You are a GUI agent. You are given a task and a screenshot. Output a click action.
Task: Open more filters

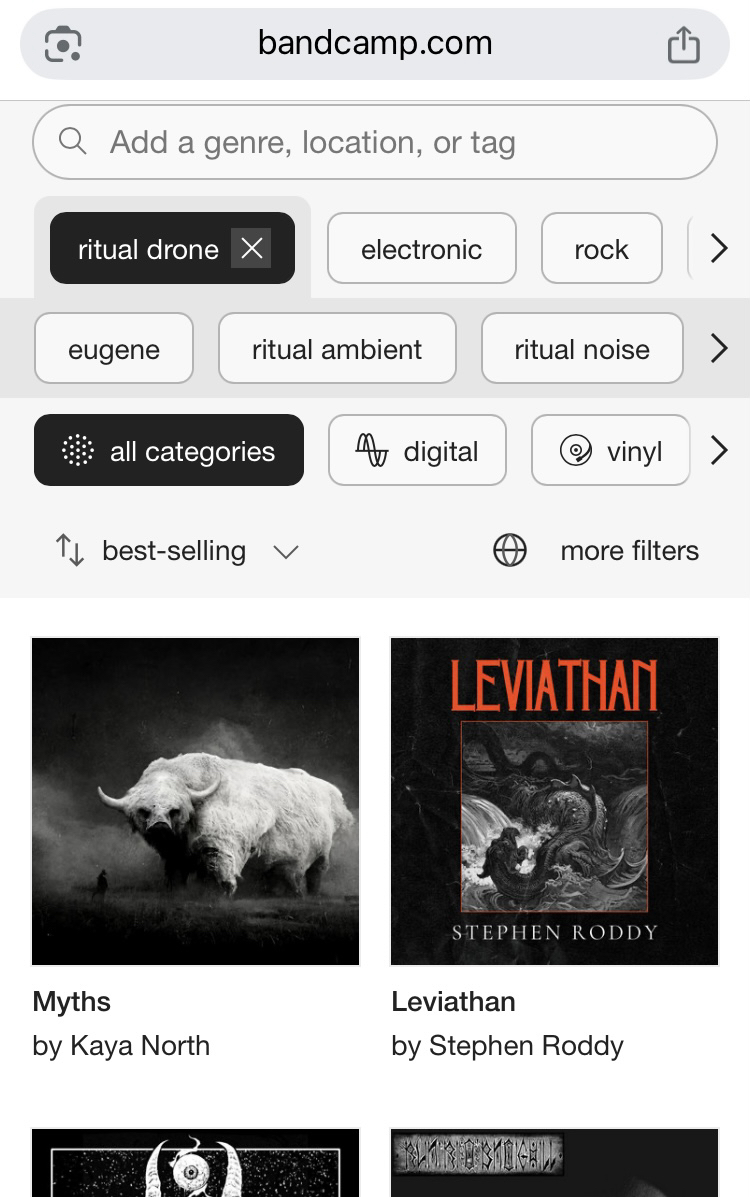click(597, 550)
